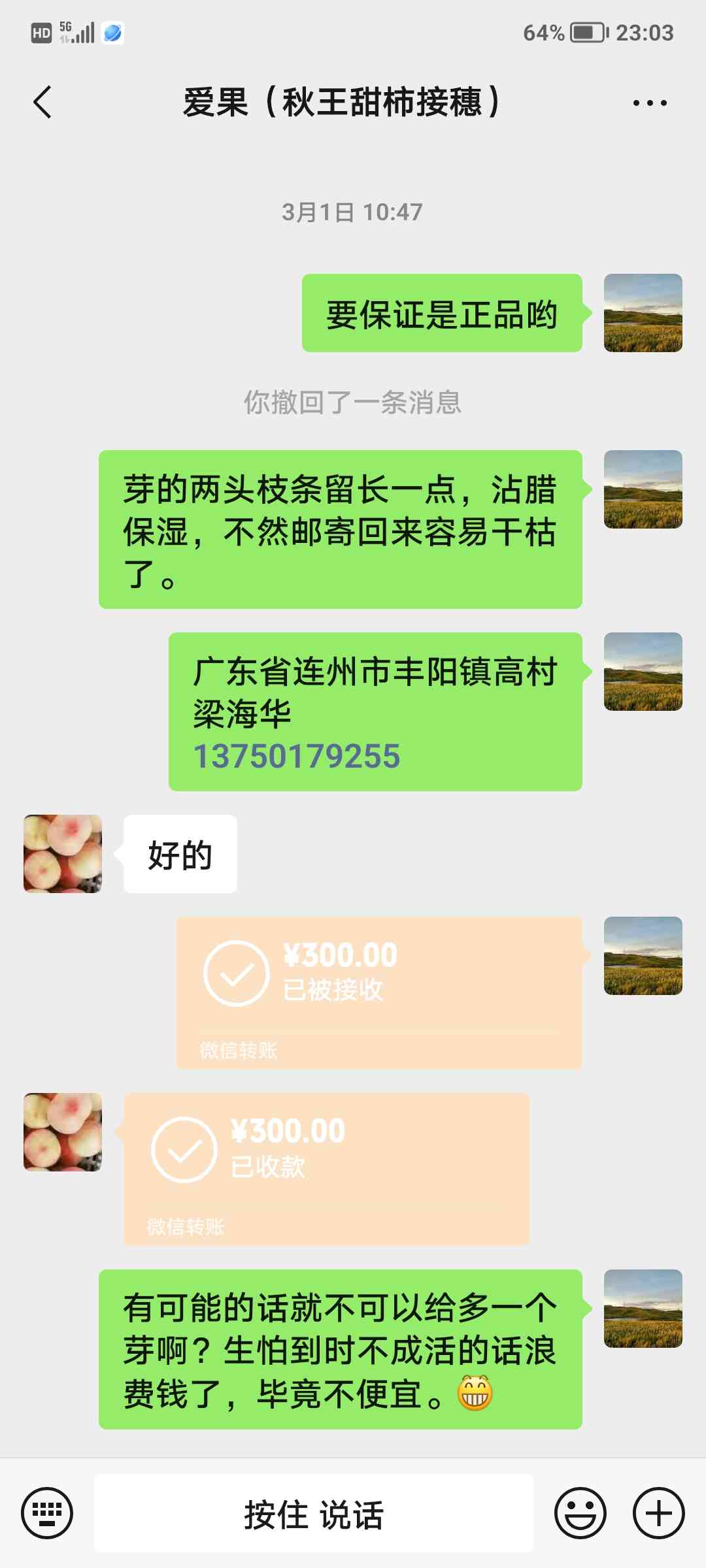
Task: Open the emoji sticker panel
Action: point(580,1512)
